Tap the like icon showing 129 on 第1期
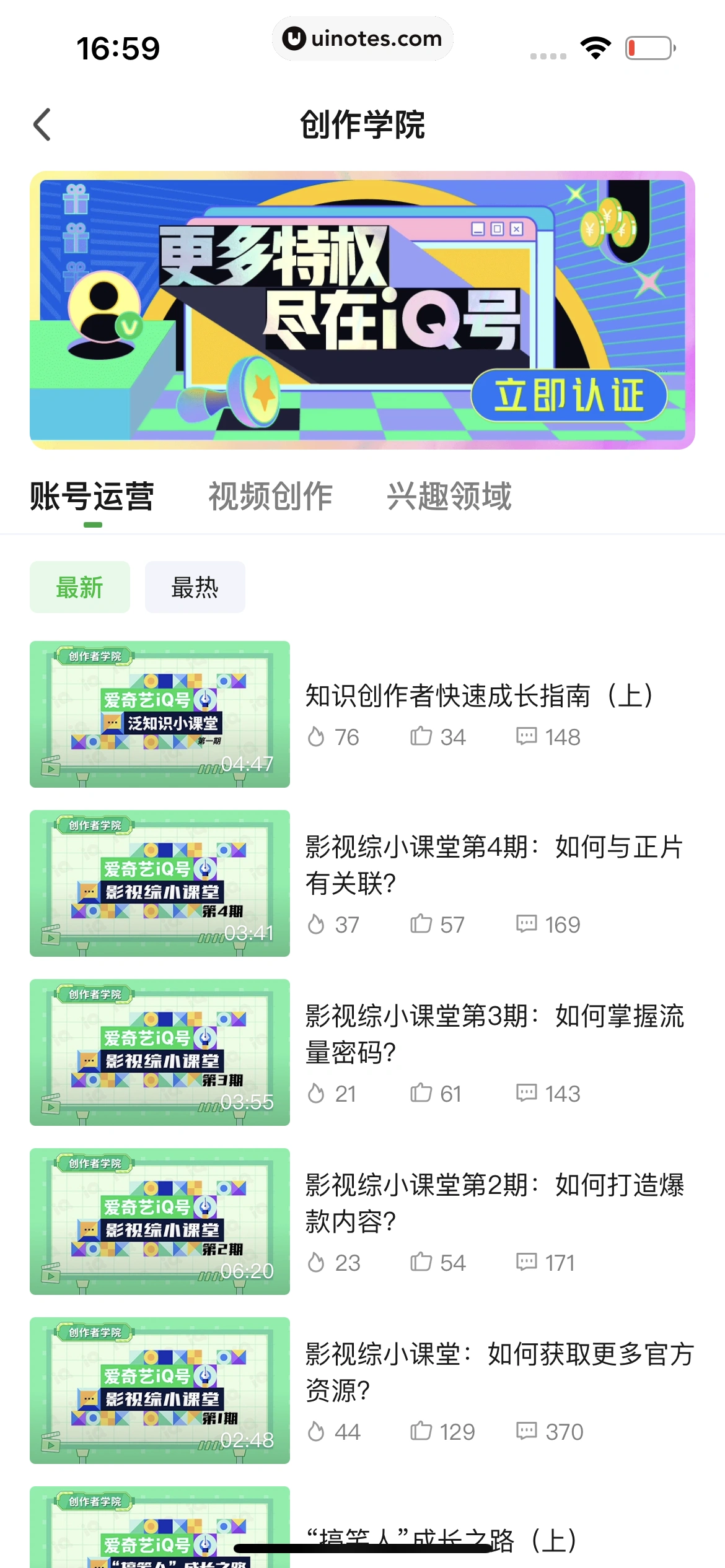This screenshot has height=1568, width=725. point(423,1431)
